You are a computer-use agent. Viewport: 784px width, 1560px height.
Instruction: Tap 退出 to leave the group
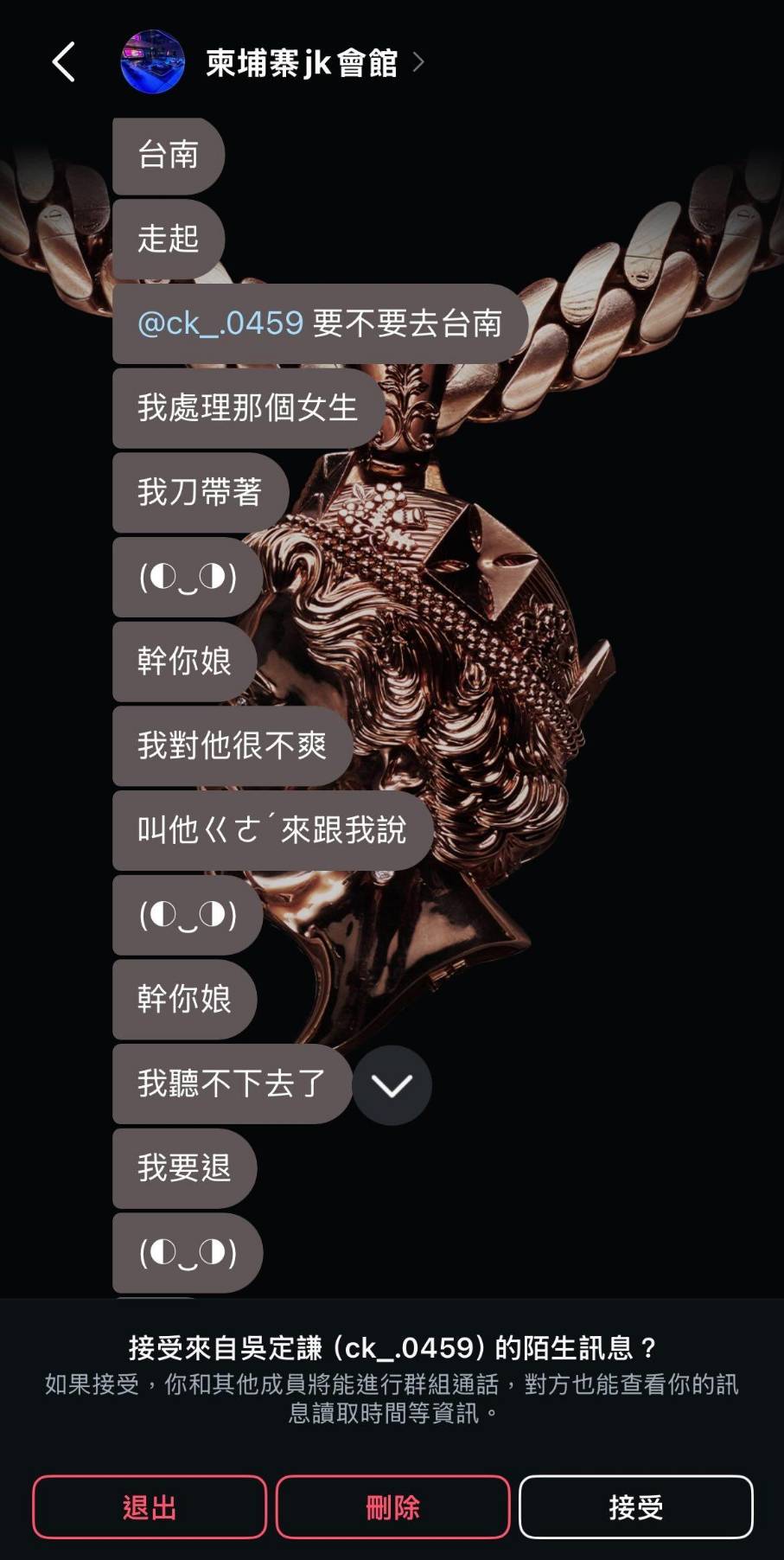(x=150, y=1507)
